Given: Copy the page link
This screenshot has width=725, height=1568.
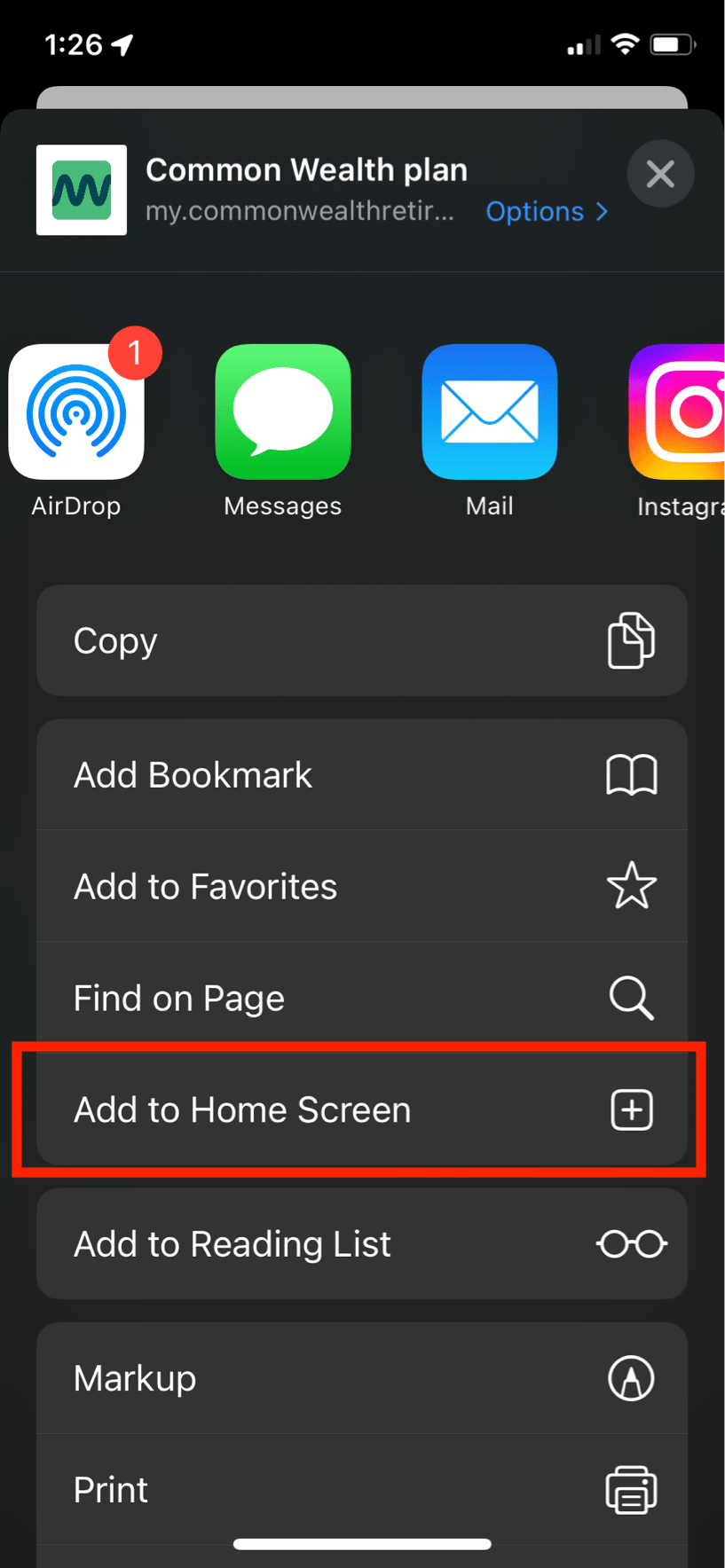Looking at the screenshot, I should 362,640.
